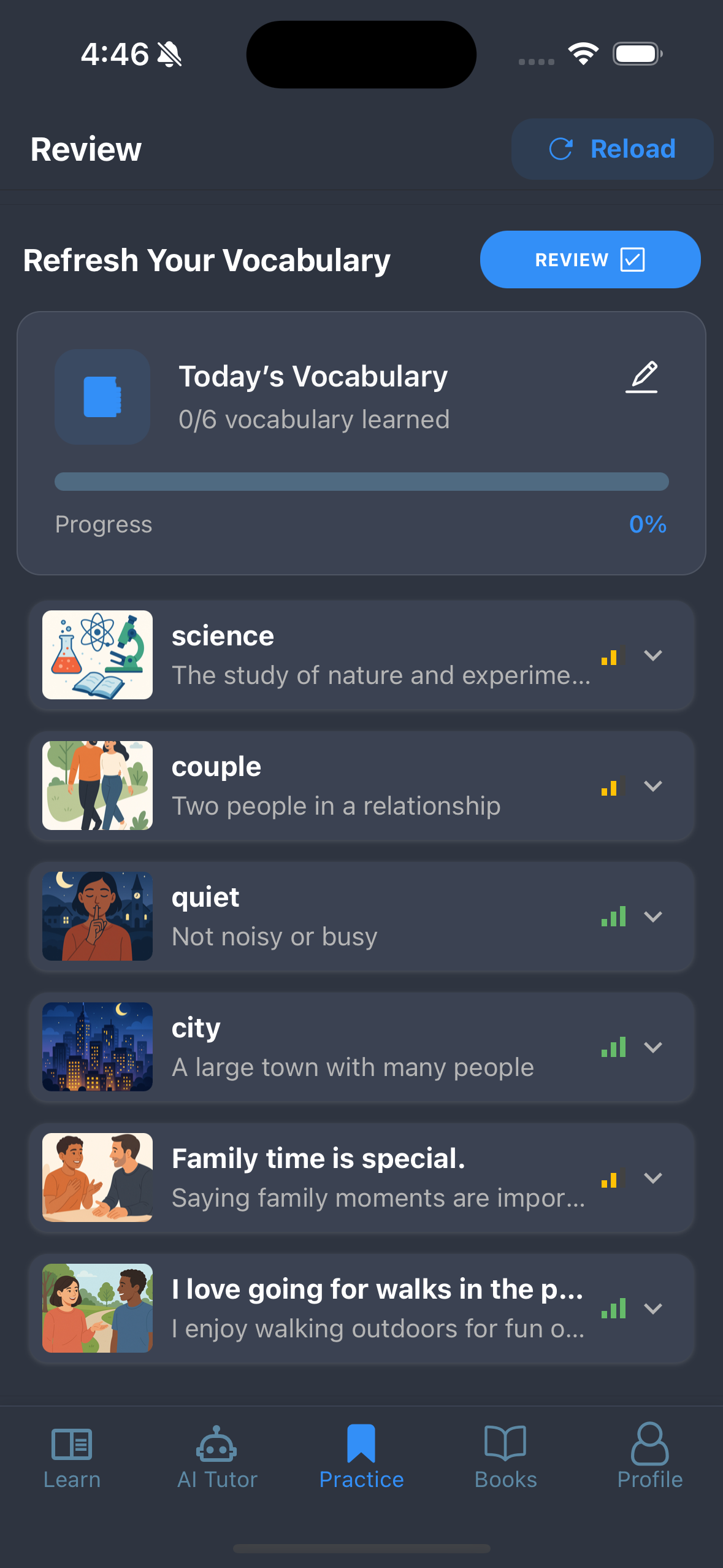This screenshot has height=1568, width=723.
Task: Switch to the Learn tab
Action: tap(72, 1456)
